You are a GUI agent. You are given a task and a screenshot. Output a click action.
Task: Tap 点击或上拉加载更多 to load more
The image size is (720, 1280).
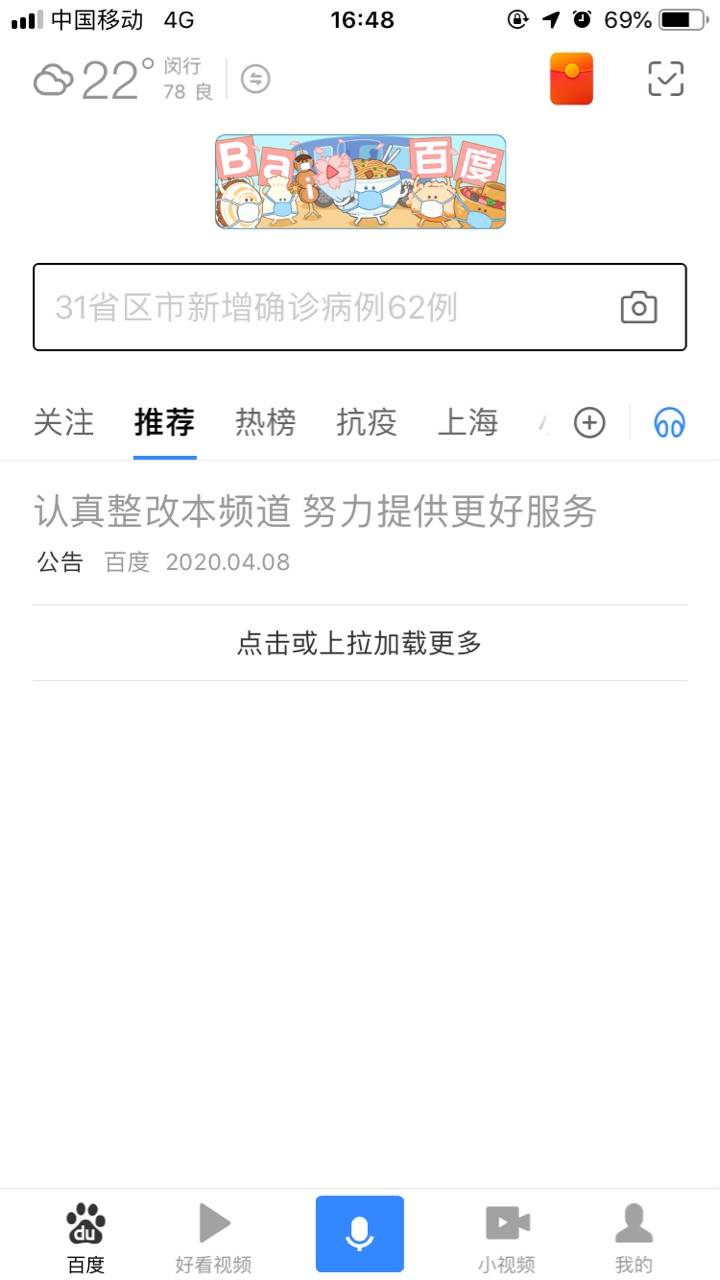(360, 643)
